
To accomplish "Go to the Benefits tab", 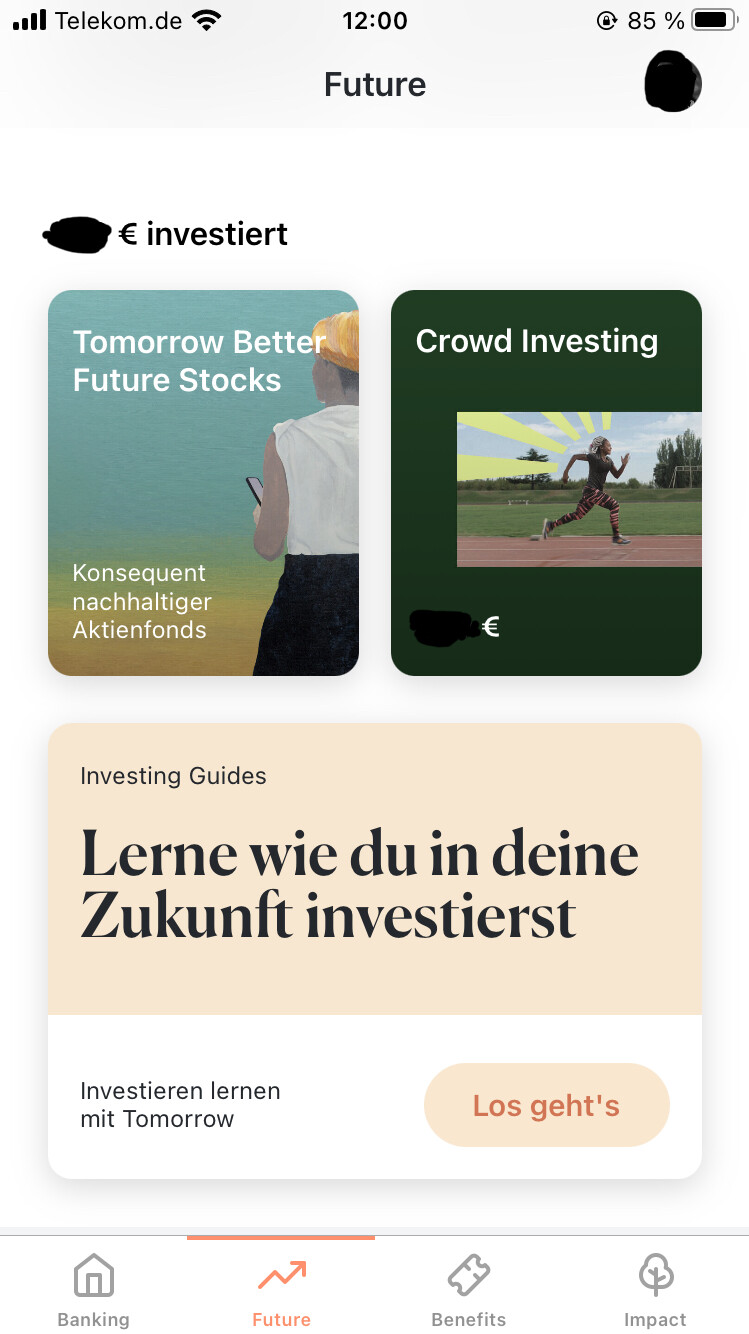I will pos(468,1289).
